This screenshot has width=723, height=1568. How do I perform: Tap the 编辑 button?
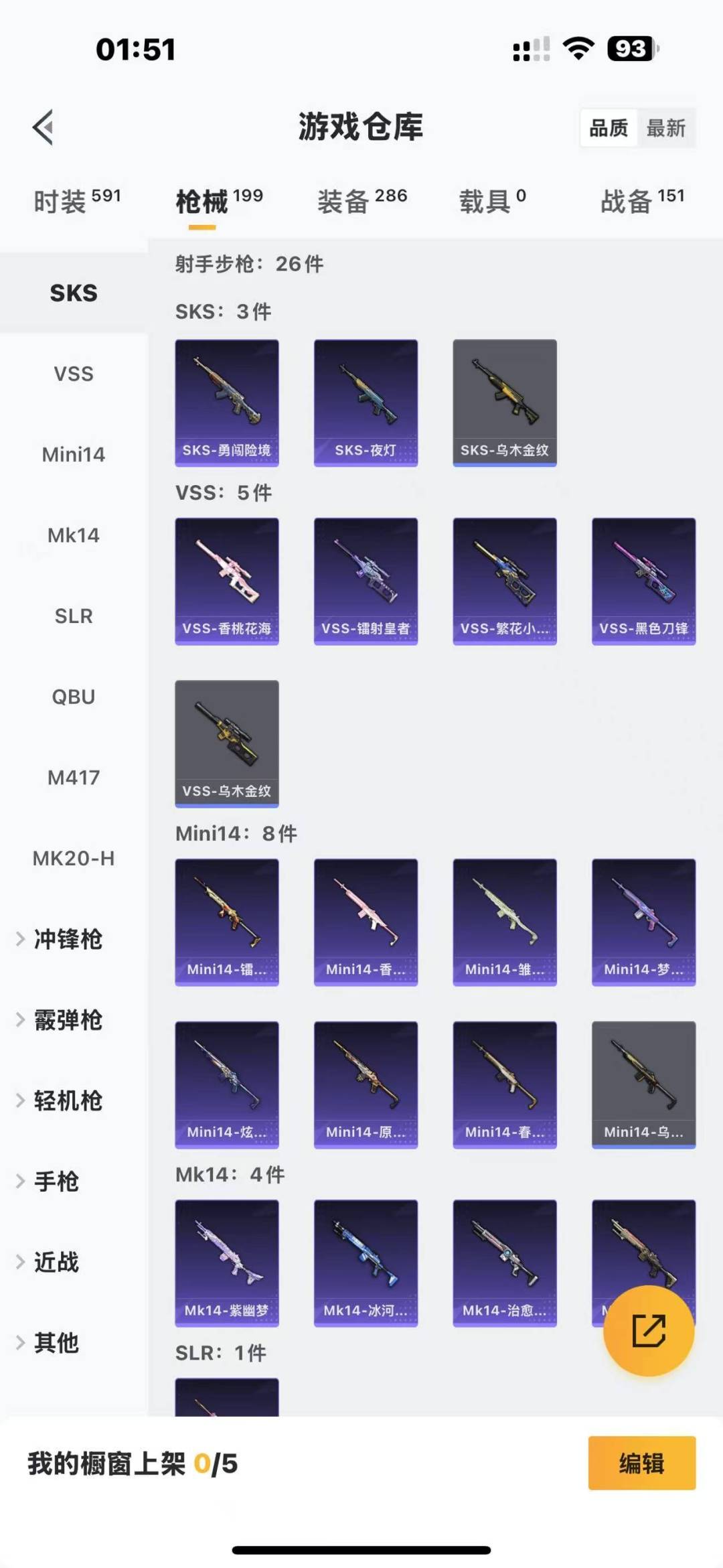click(x=641, y=1464)
